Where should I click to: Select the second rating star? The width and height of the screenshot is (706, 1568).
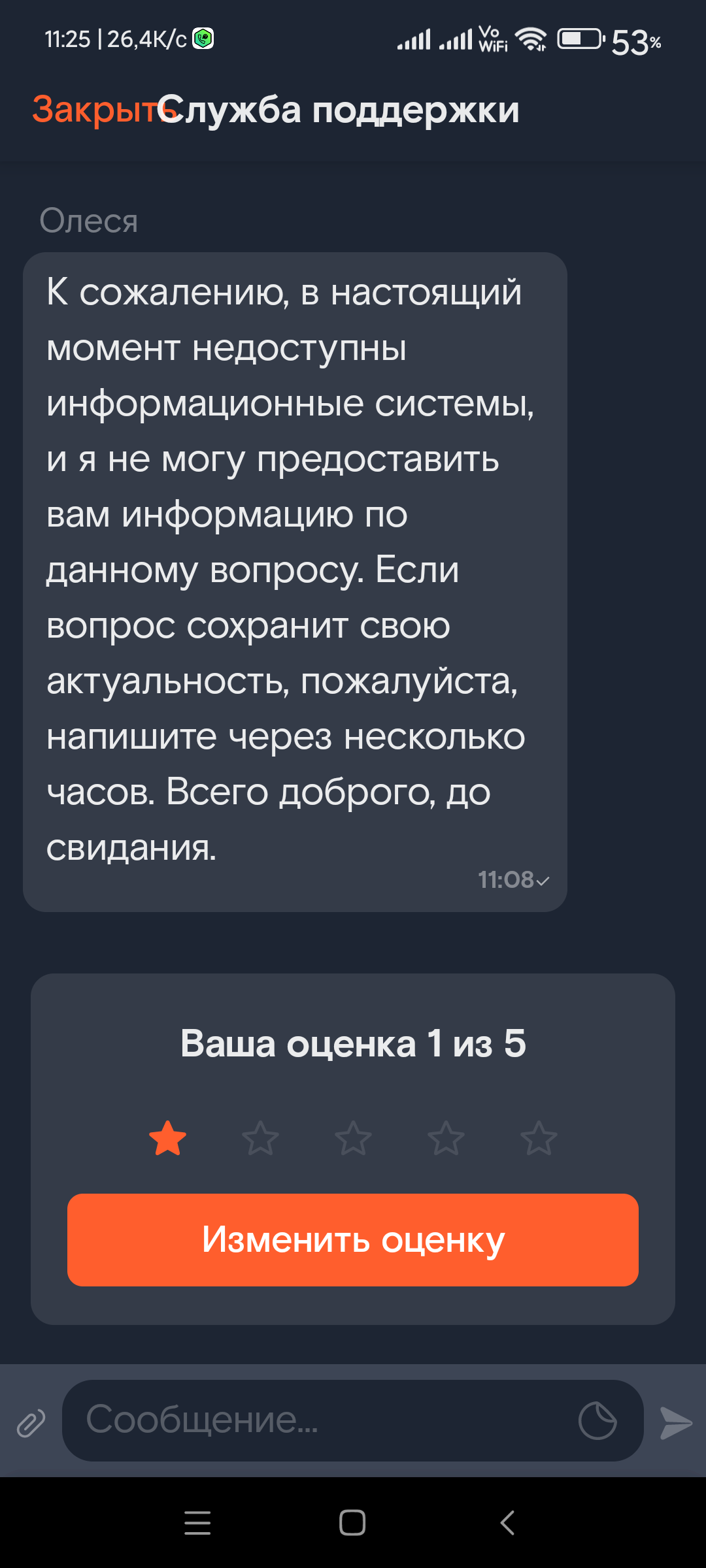click(260, 1138)
